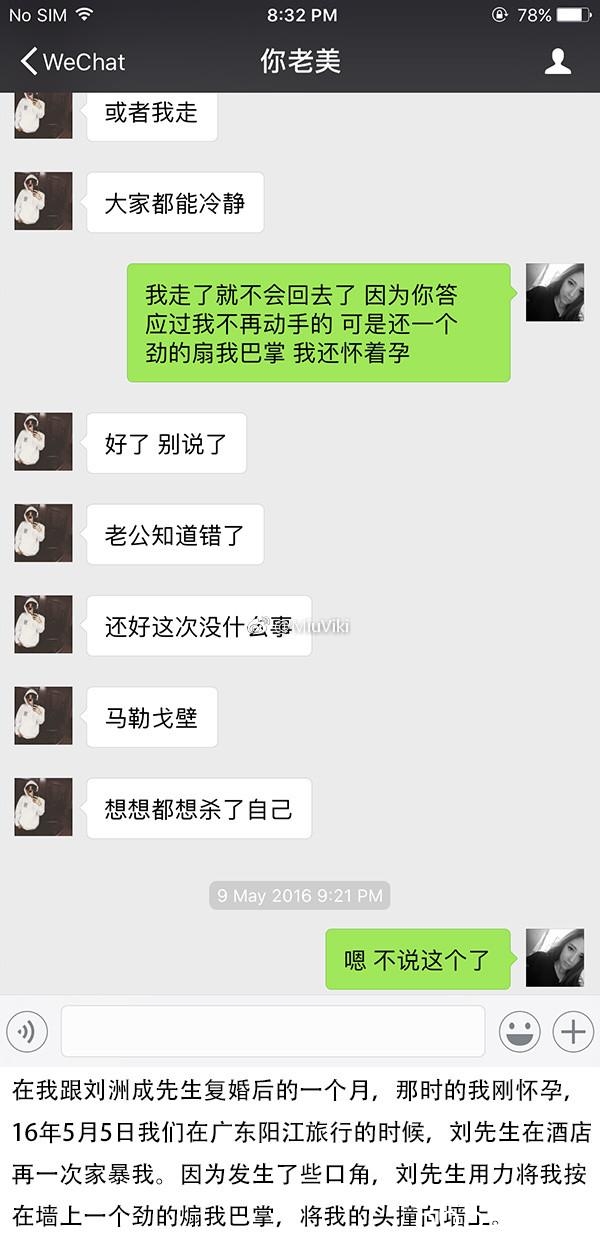Image resolution: width=600 pixels, height=1254 pixels.
Task: Switch to voice message input
Action: click(x=27, y=1031)
